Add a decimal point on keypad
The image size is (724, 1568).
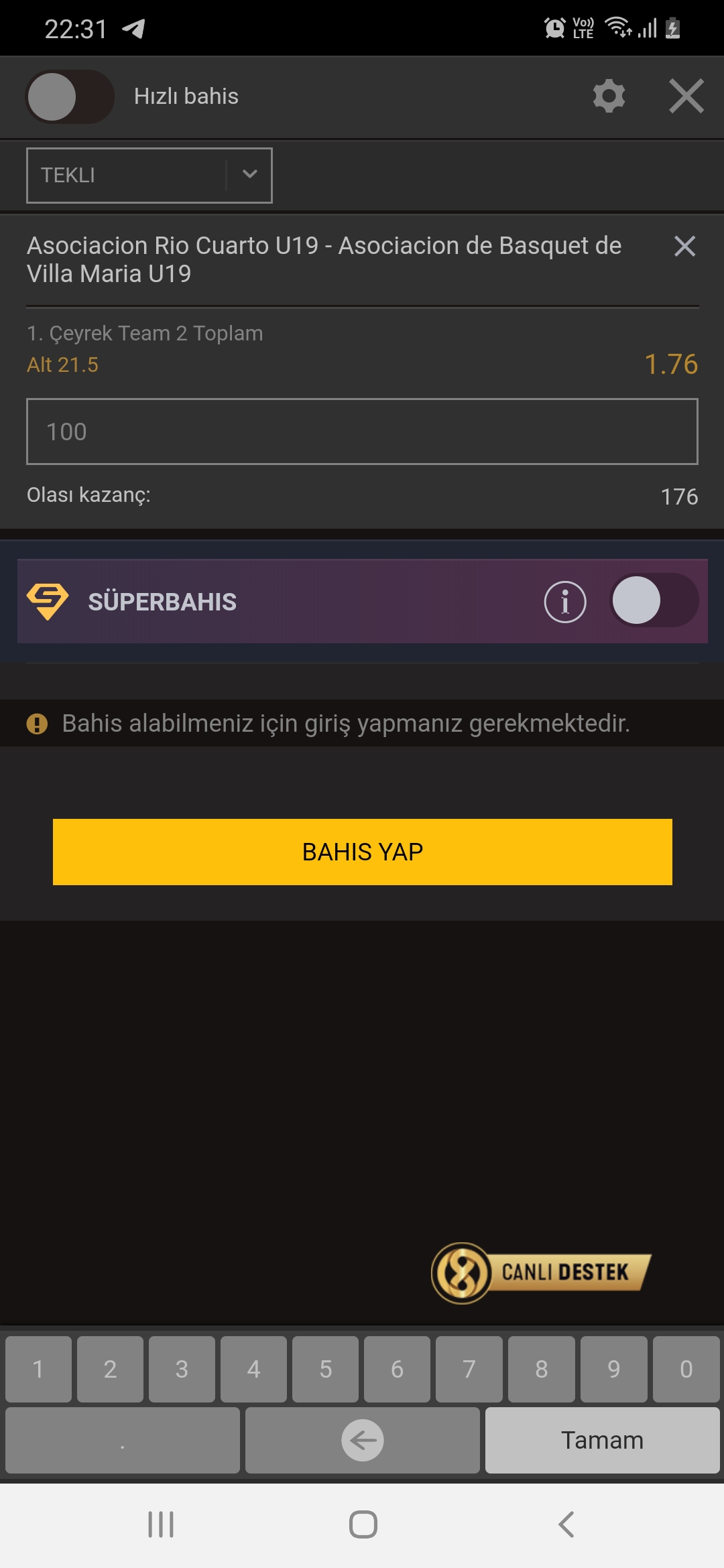[x=122, y=1440]
